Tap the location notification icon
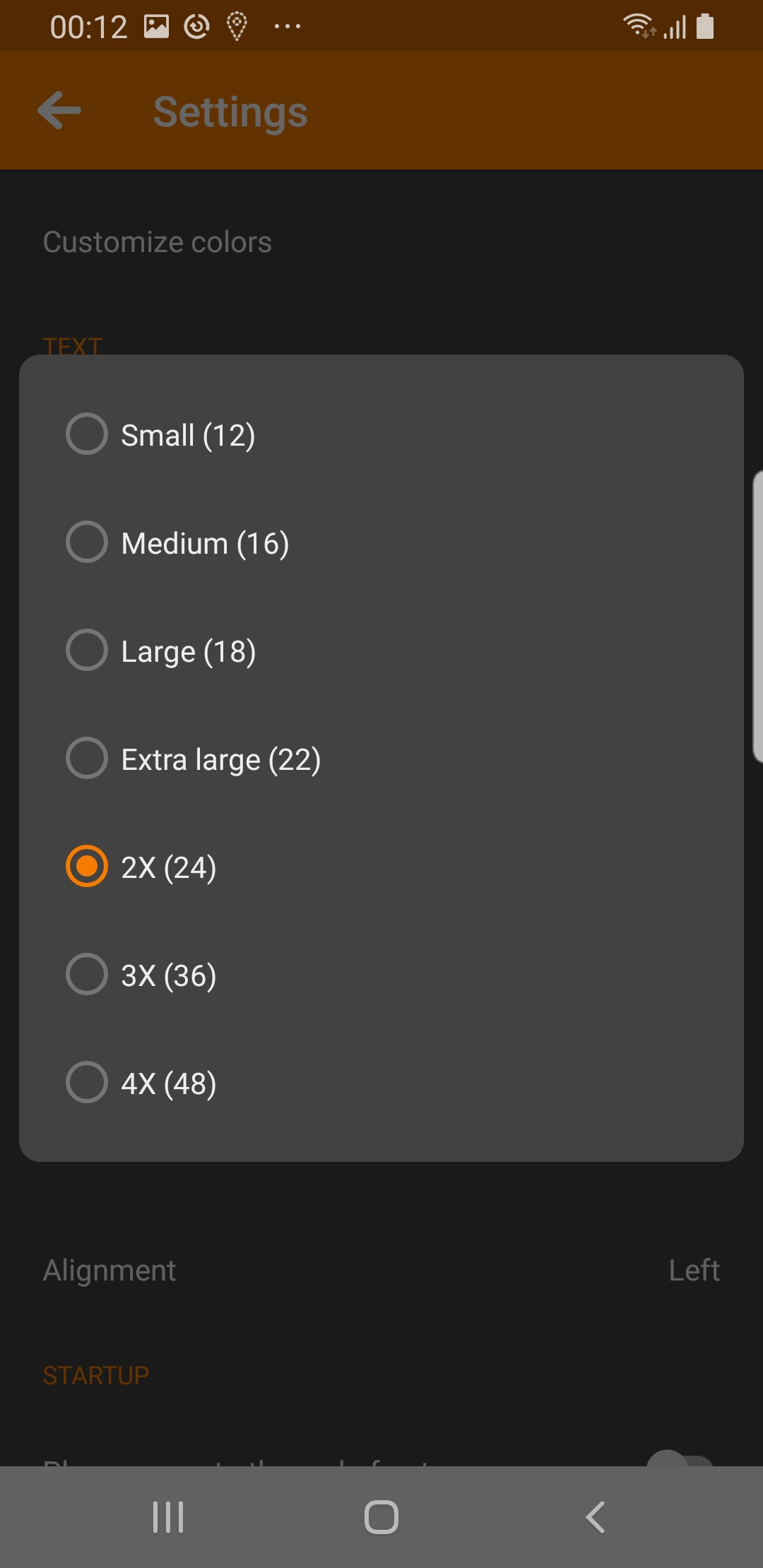Viewport: 763px width, 1568px height. (x=237, y=25)
